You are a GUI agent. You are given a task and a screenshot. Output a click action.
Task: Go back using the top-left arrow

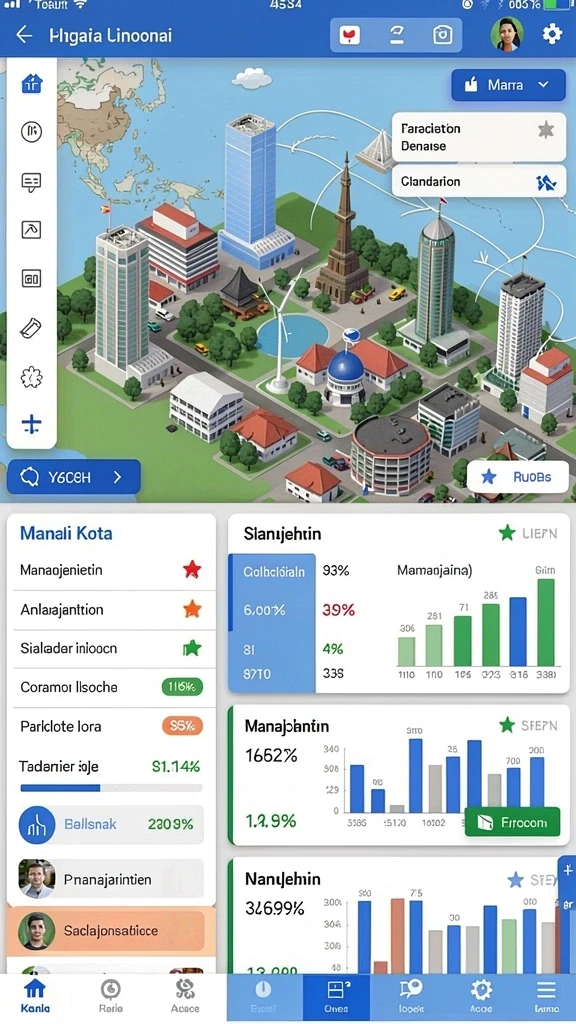point(24,35)
